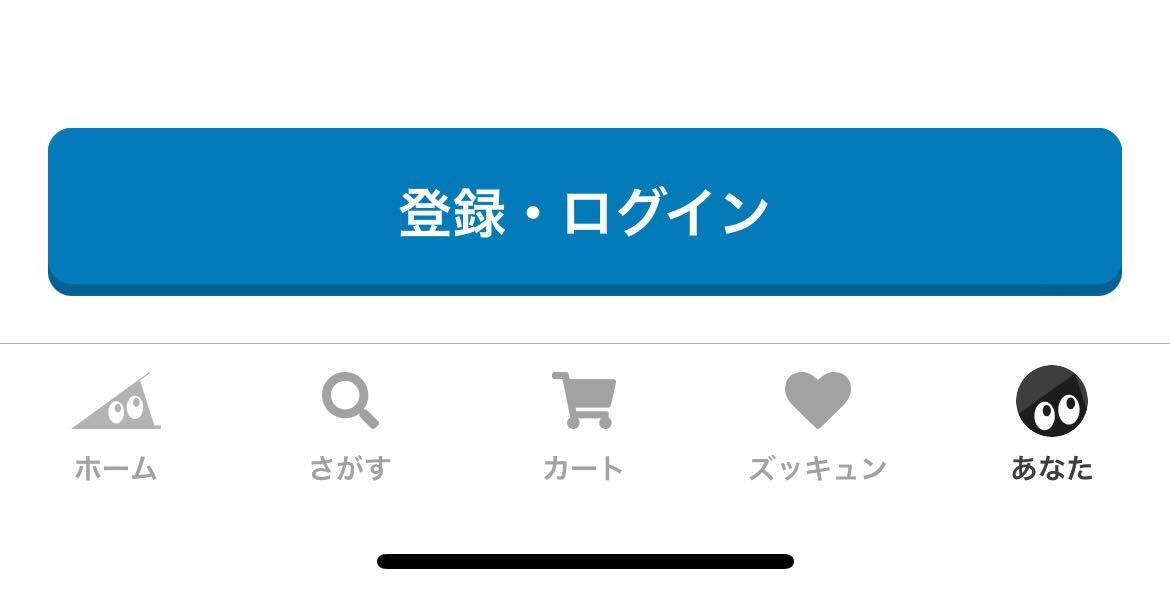Go to the カート tab
This screenshot has height=593, width=1170.
(x=584, y=424)
